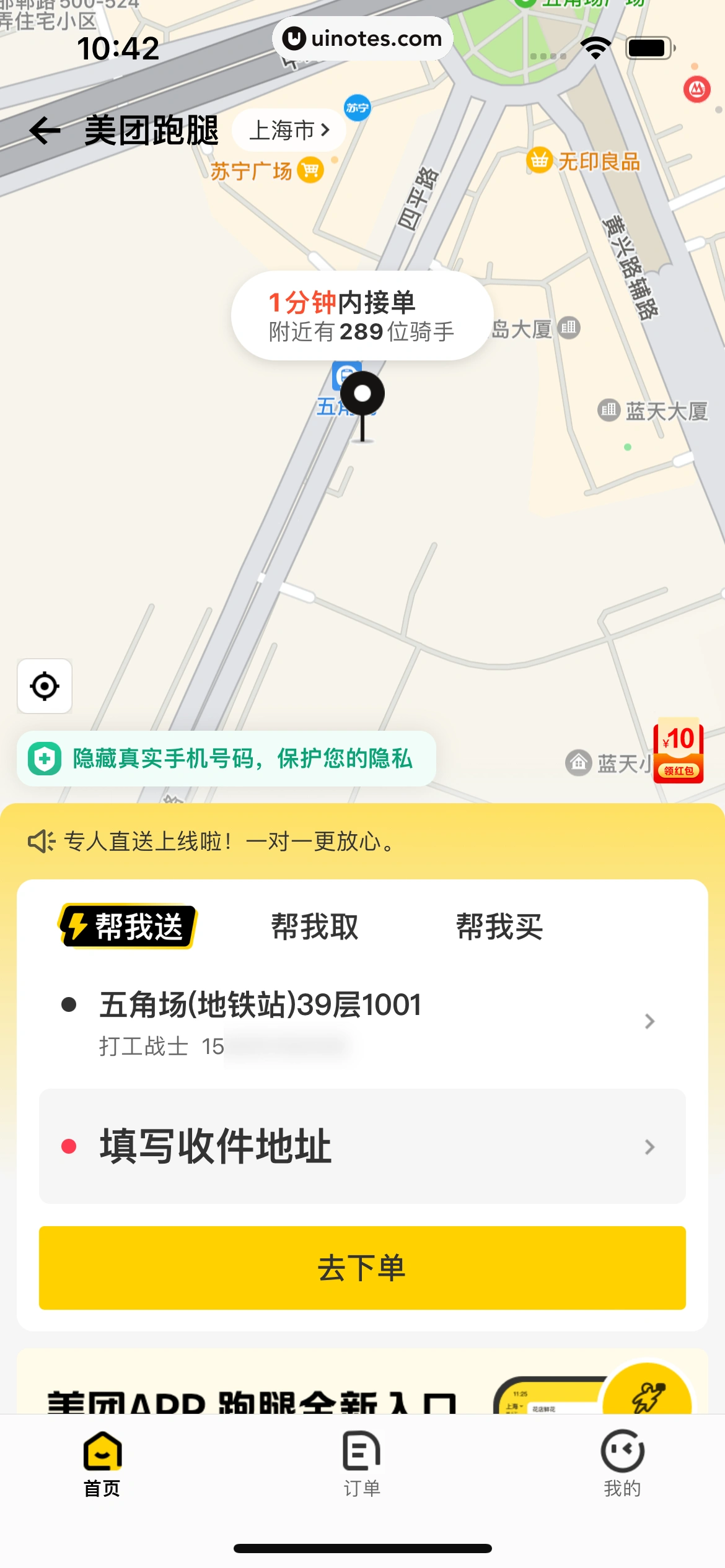Open the 订单 orders icon
725x1568 pixels.
[x=362, y=1452]
